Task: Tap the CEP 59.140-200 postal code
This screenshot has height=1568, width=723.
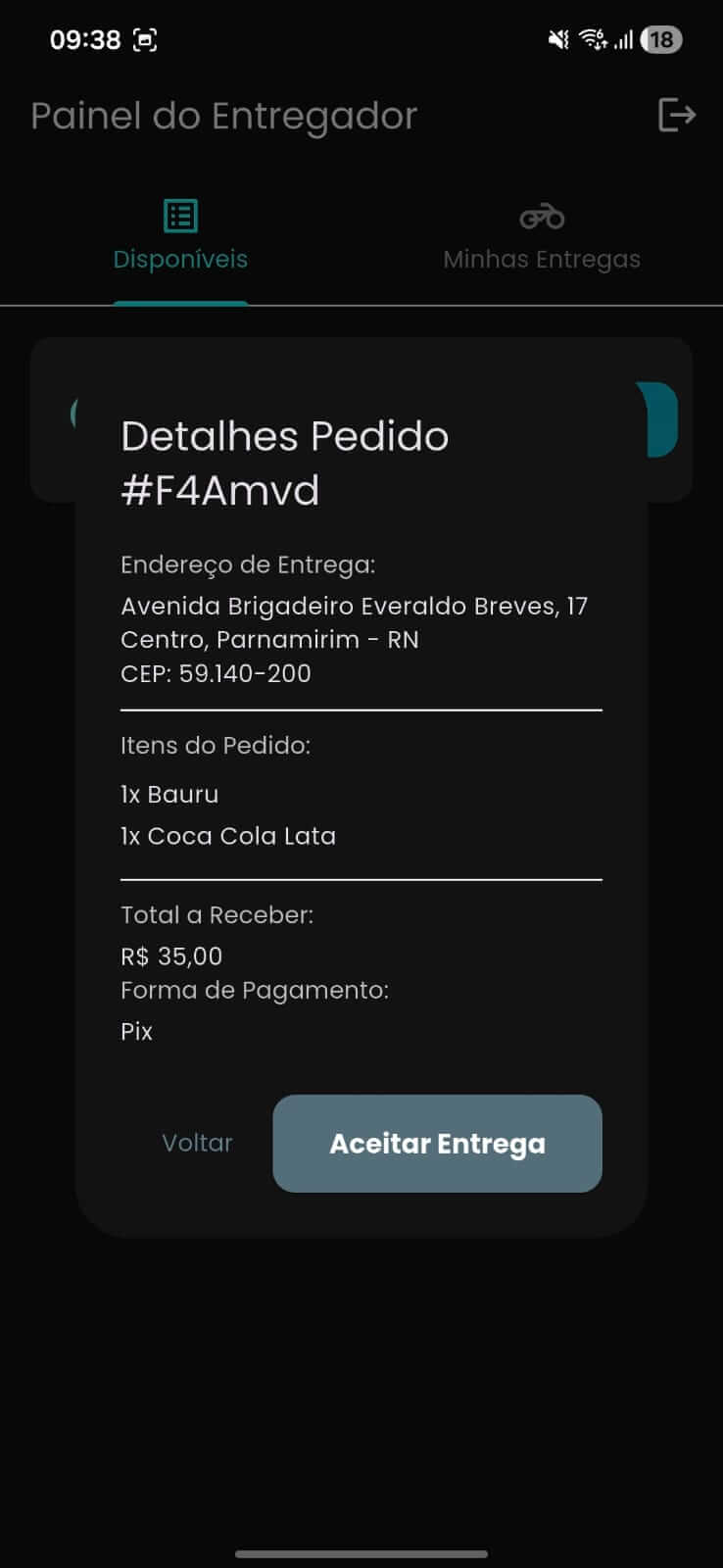Action: tap(216, 673)
